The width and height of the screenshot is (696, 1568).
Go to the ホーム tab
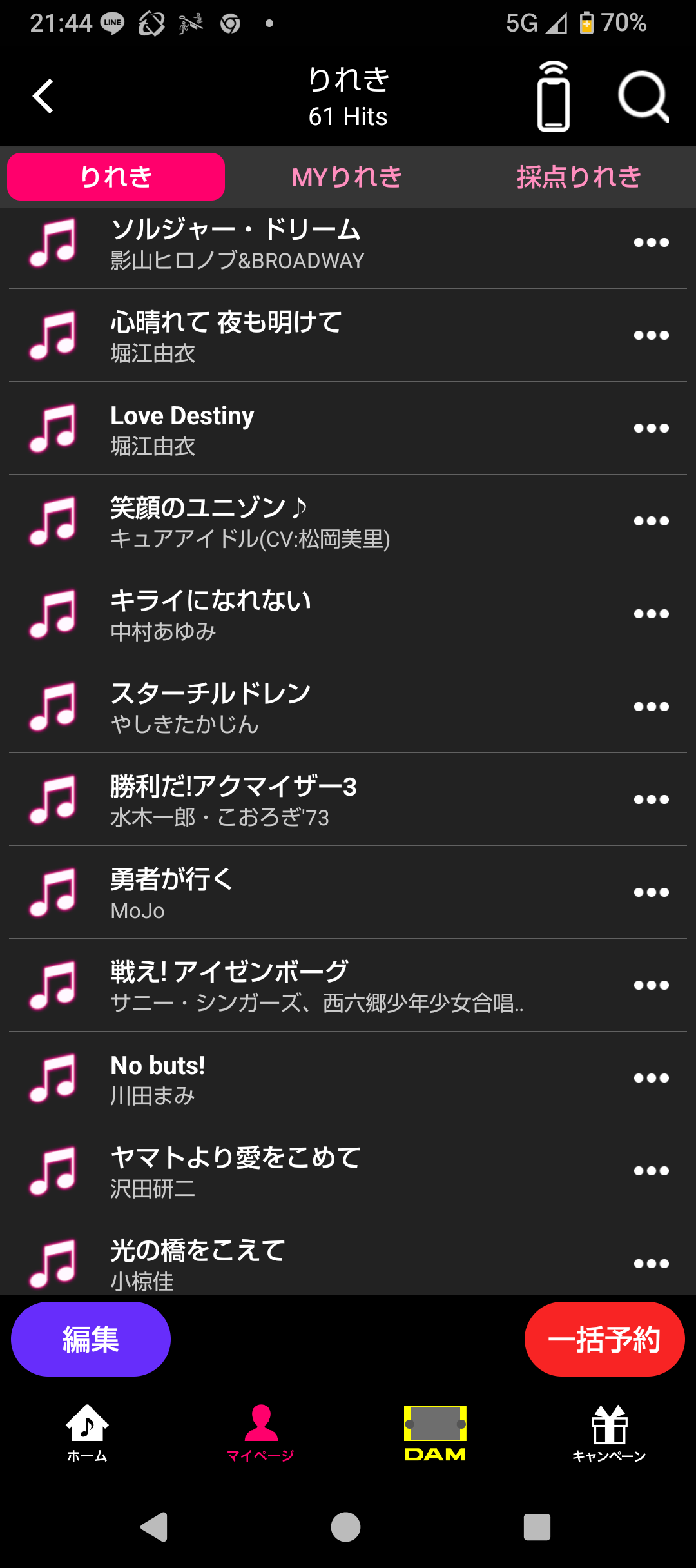pyautogui.click(x=87, y=1434)
